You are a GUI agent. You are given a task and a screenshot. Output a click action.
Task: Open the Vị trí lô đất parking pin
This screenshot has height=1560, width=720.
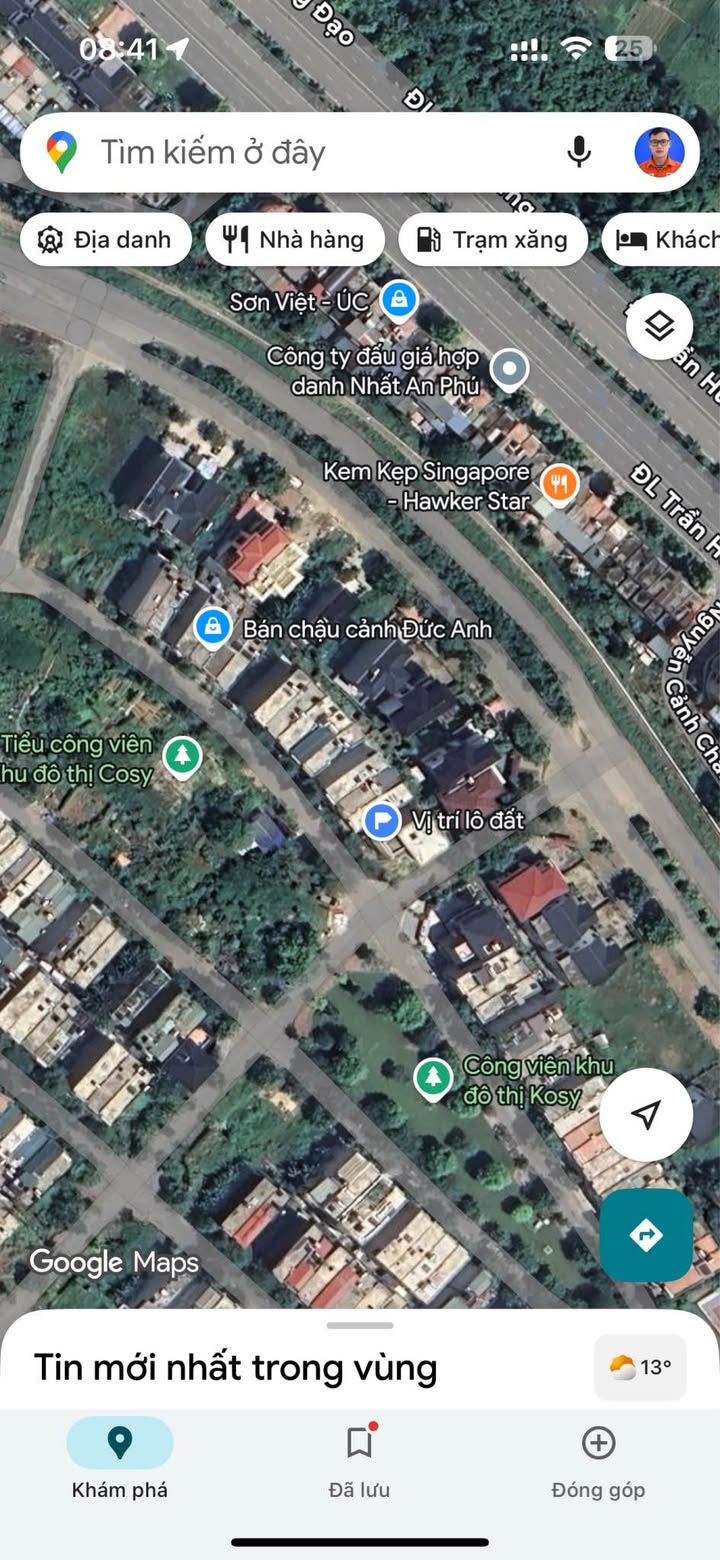[x=381, y=821]
